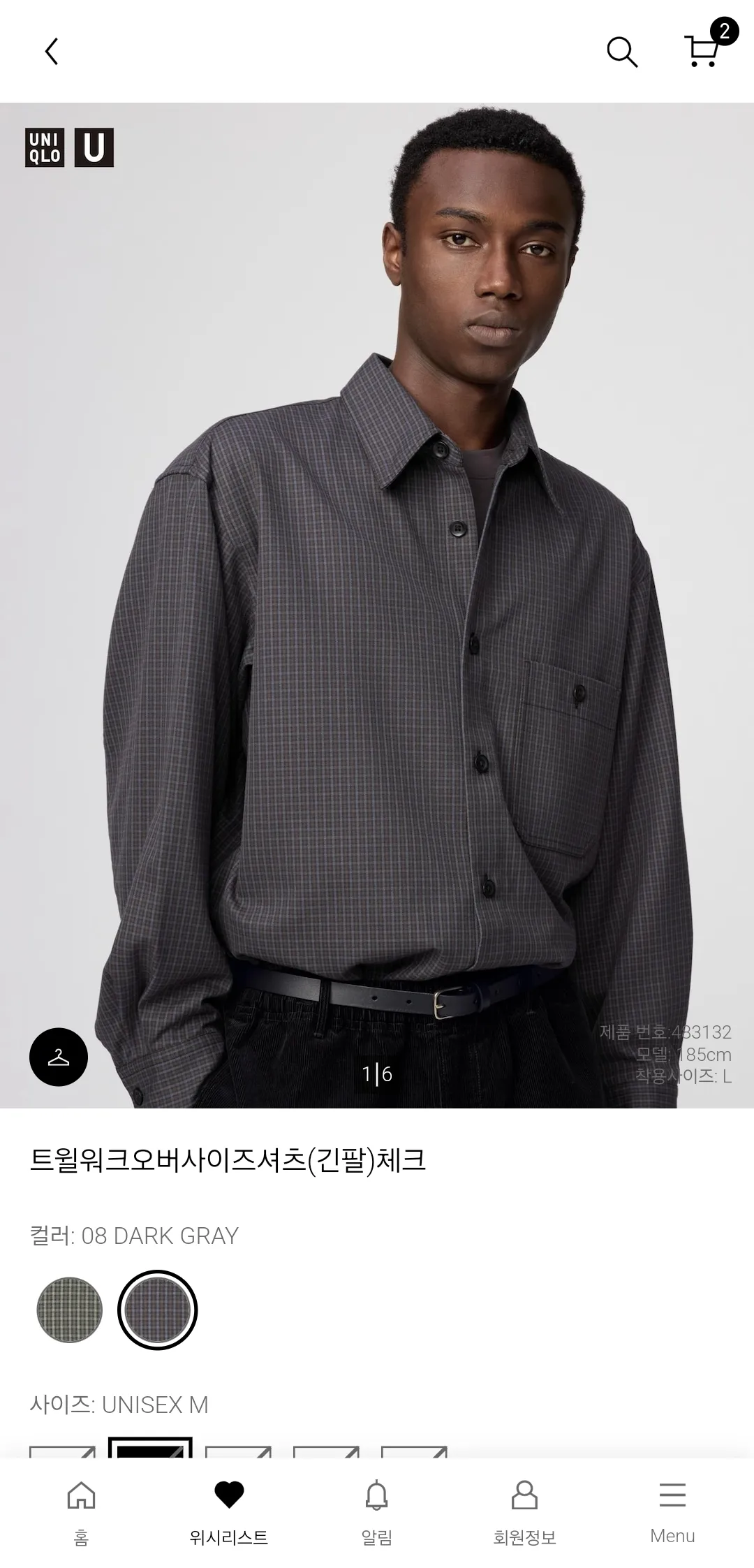Go back to the previous page

[52, 52]
